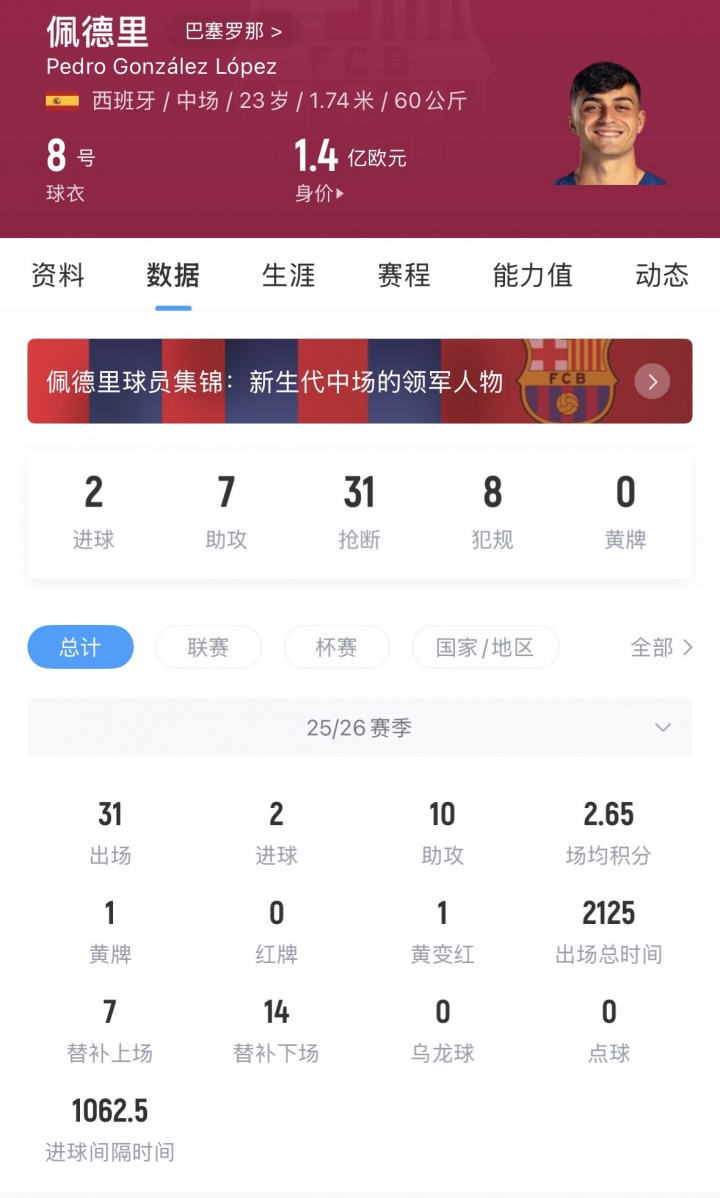This screenshot has height=1198, width=720.
Task: Switch to the 资料 tab
Action: pos(58,275)
